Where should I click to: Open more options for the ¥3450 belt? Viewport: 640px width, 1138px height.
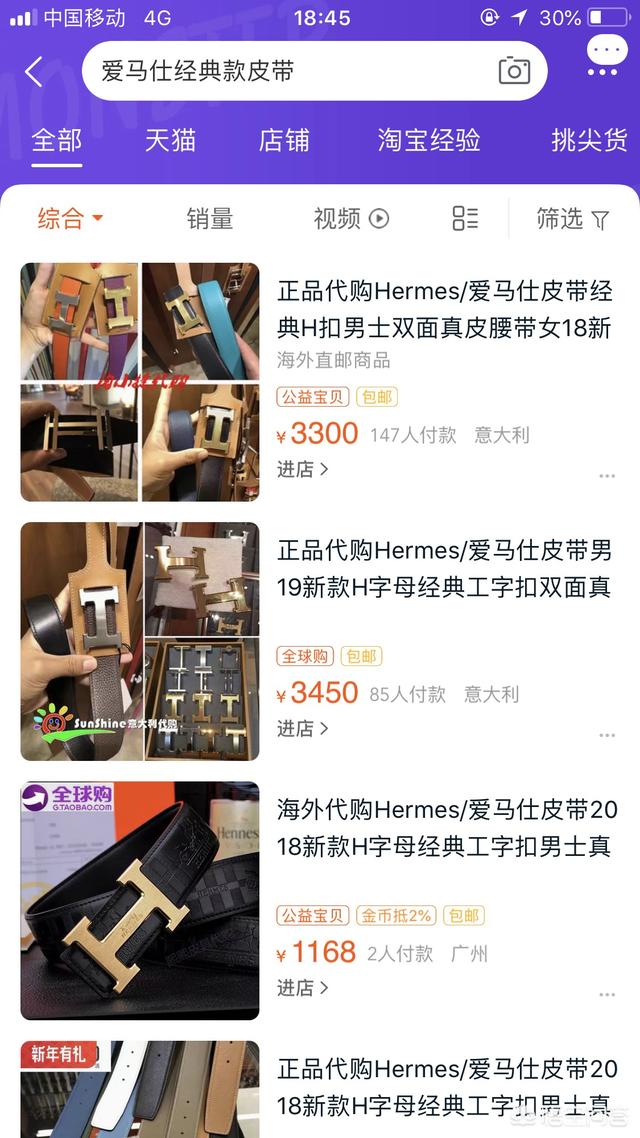607,735
